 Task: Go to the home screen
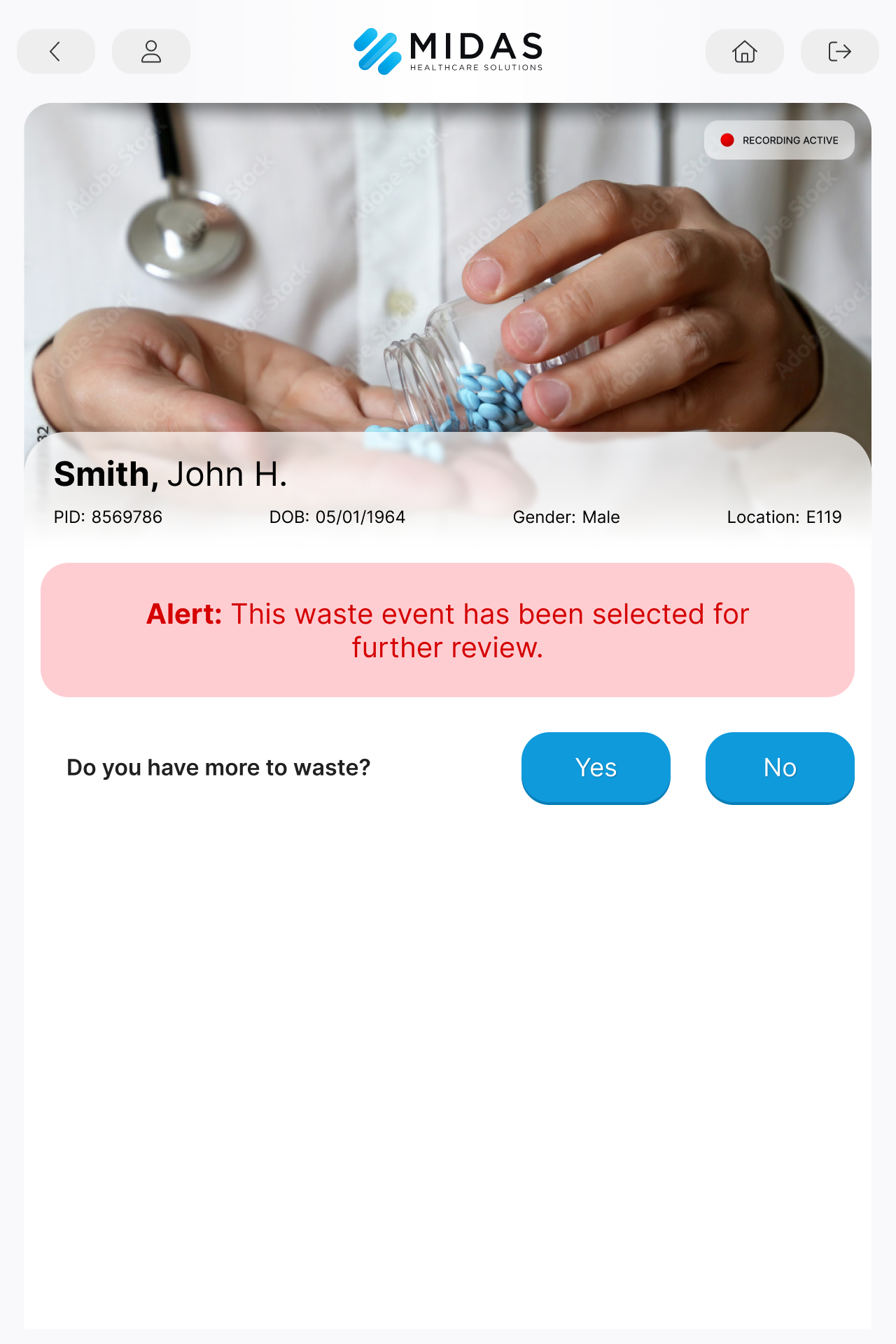(744, 52)
